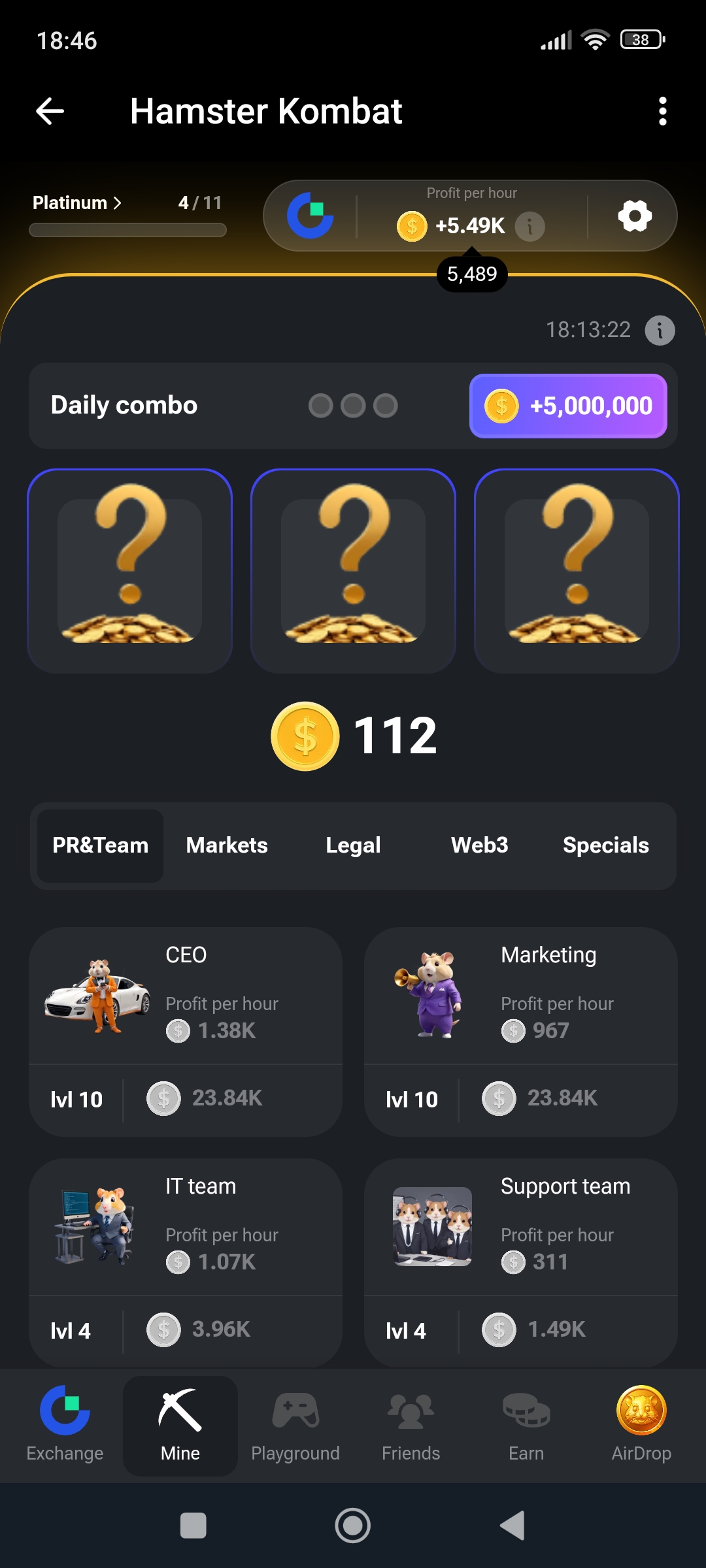This screenshot has width=706, height=1568.
Task: Open the Support team card
Action: [520, 1262]
